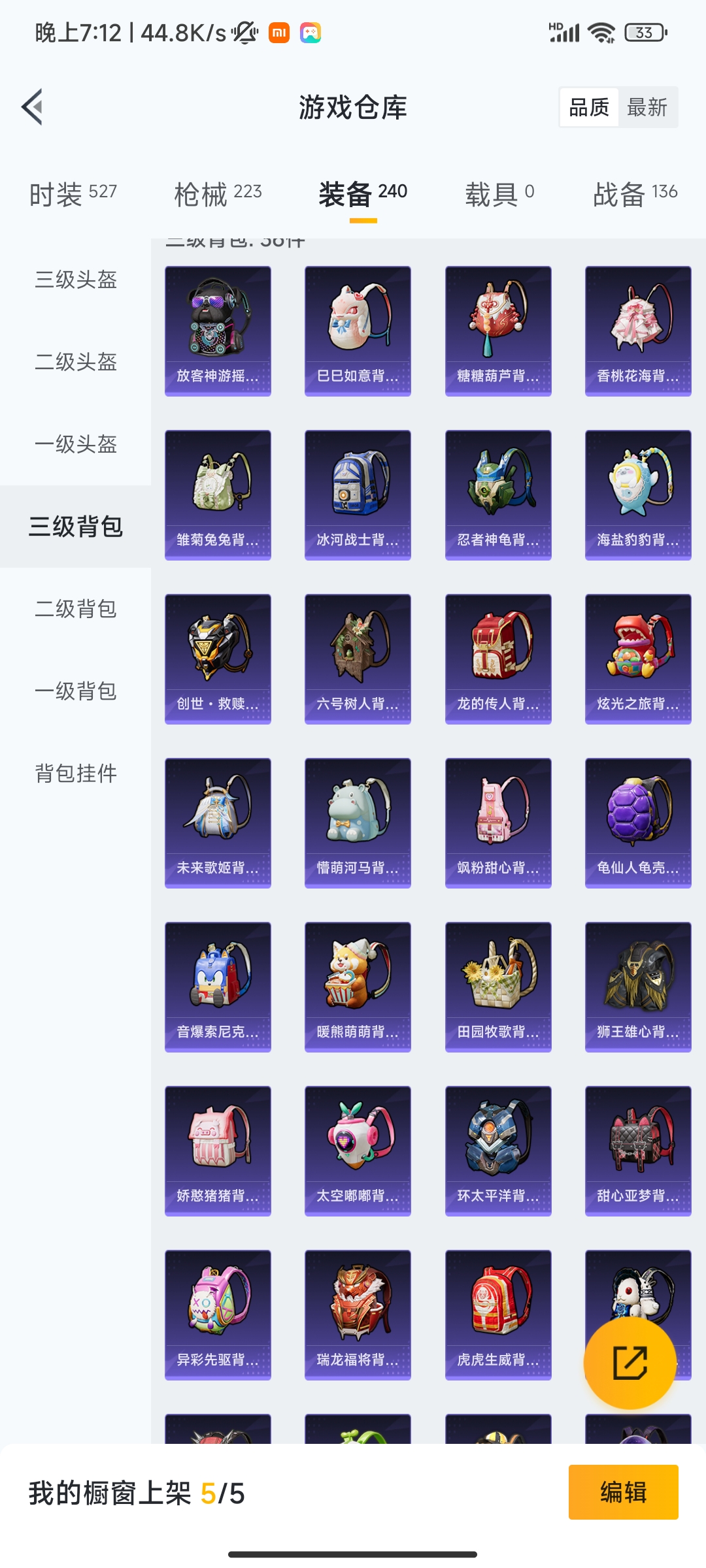
Task: Select the 品质 sort option
Action: 588,107
